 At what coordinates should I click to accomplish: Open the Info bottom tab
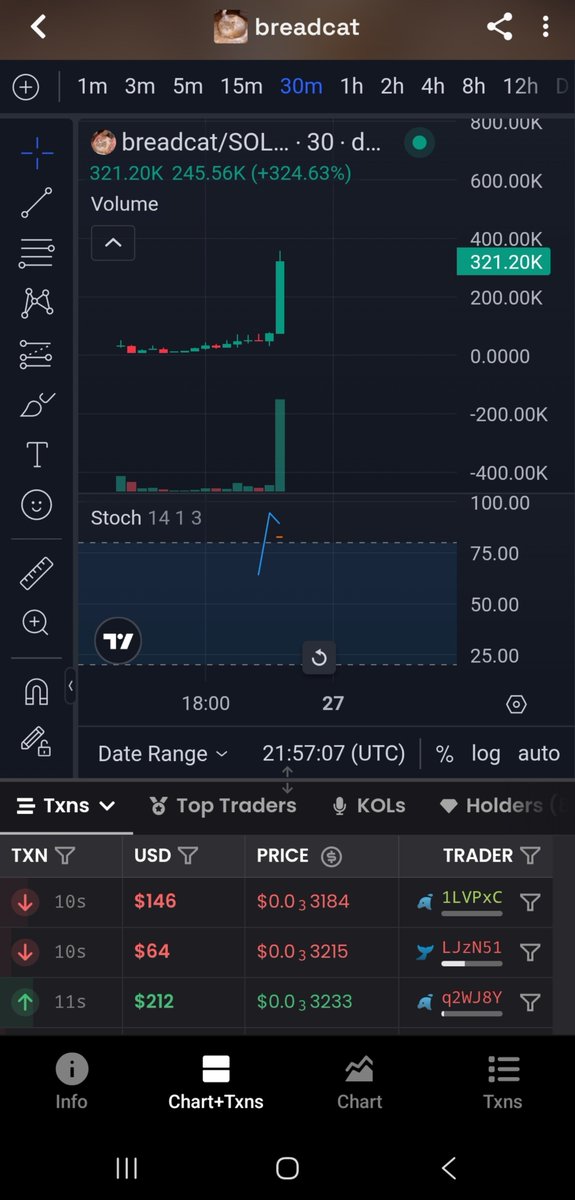71,1083
